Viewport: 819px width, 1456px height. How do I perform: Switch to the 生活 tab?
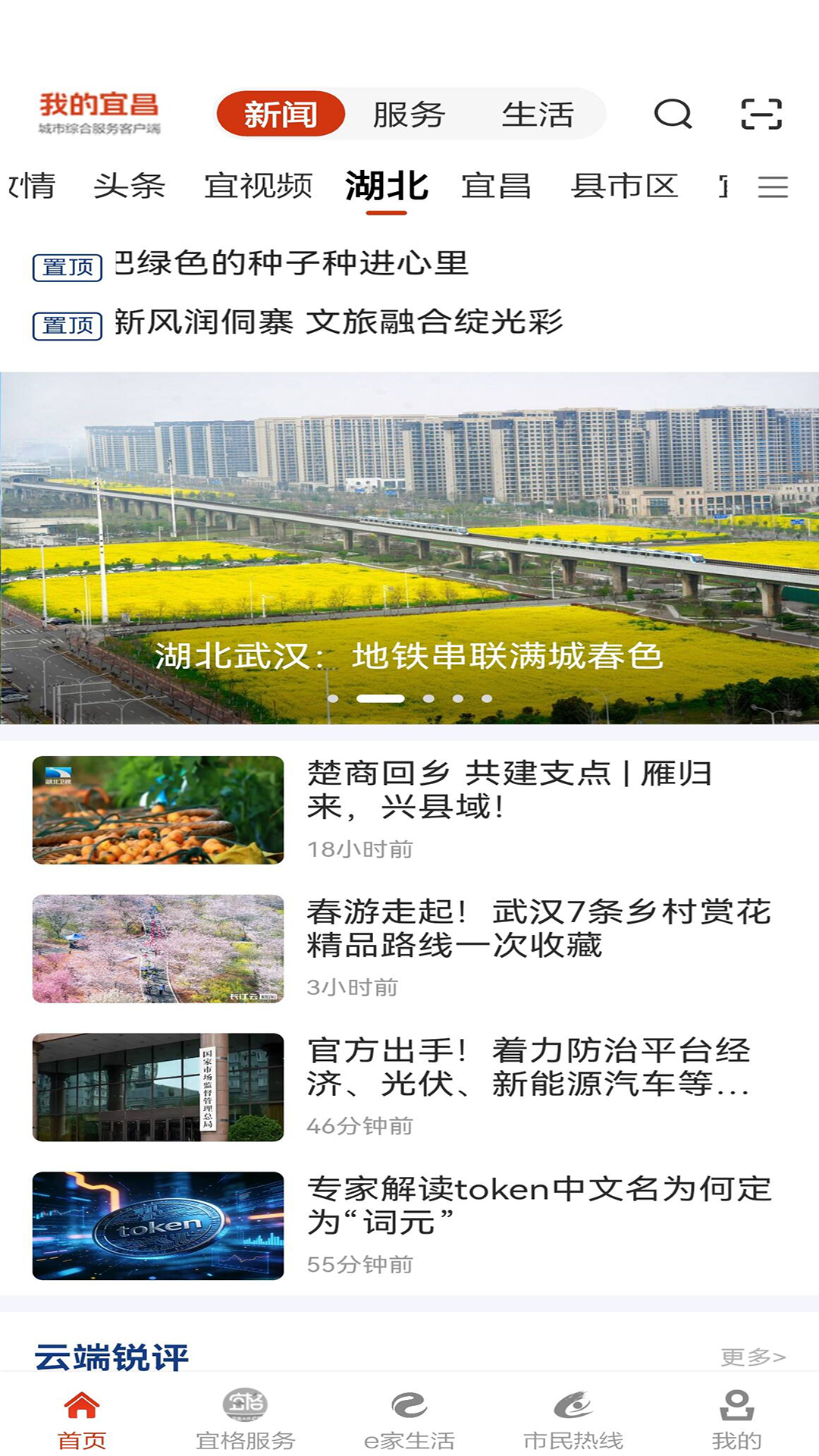pyautogui.click(x=538, y=114)
